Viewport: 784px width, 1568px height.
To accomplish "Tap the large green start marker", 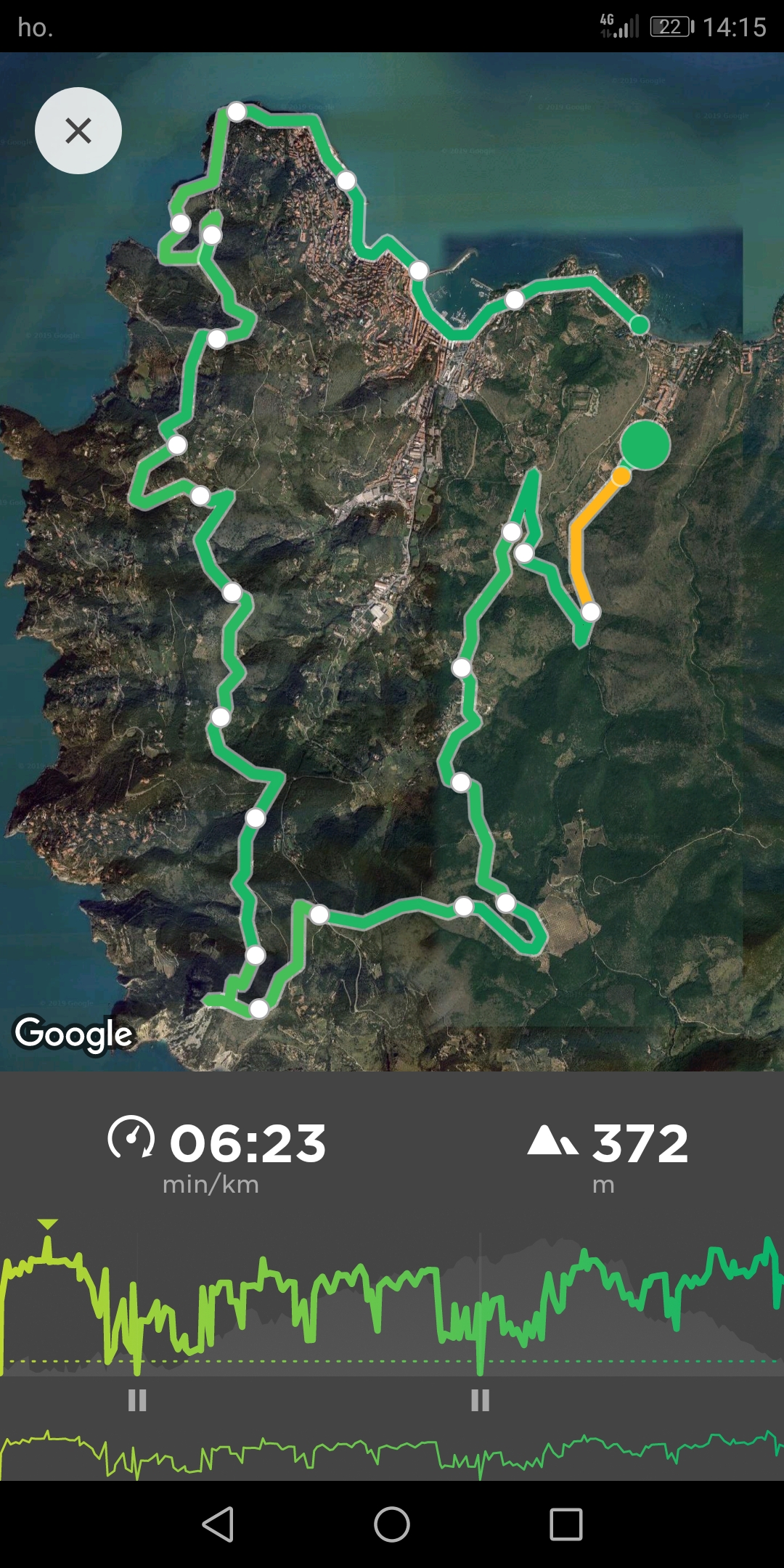I will [x=645, y=445].
